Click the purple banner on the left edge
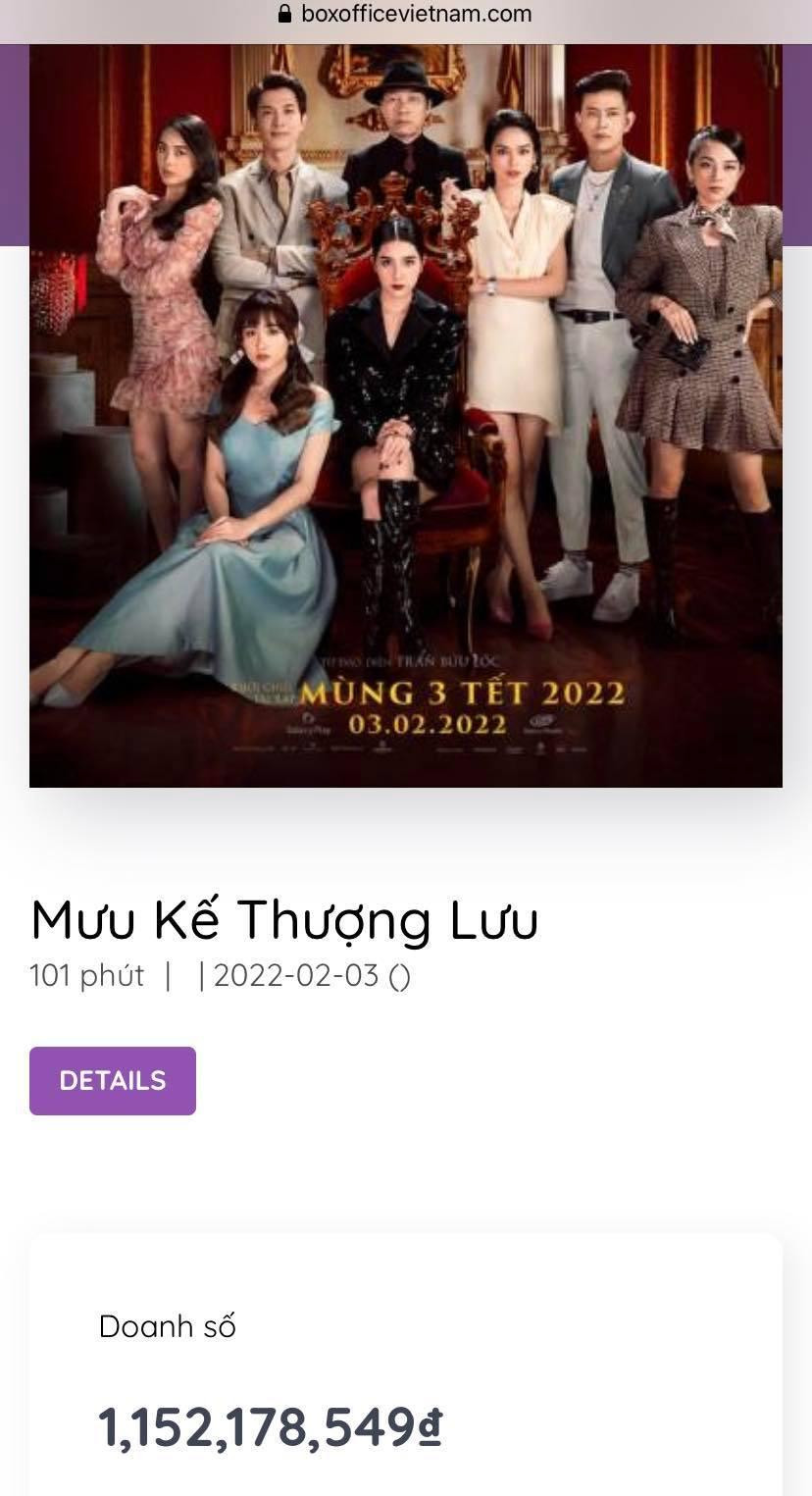812x1496 pixels. (15, 142)
